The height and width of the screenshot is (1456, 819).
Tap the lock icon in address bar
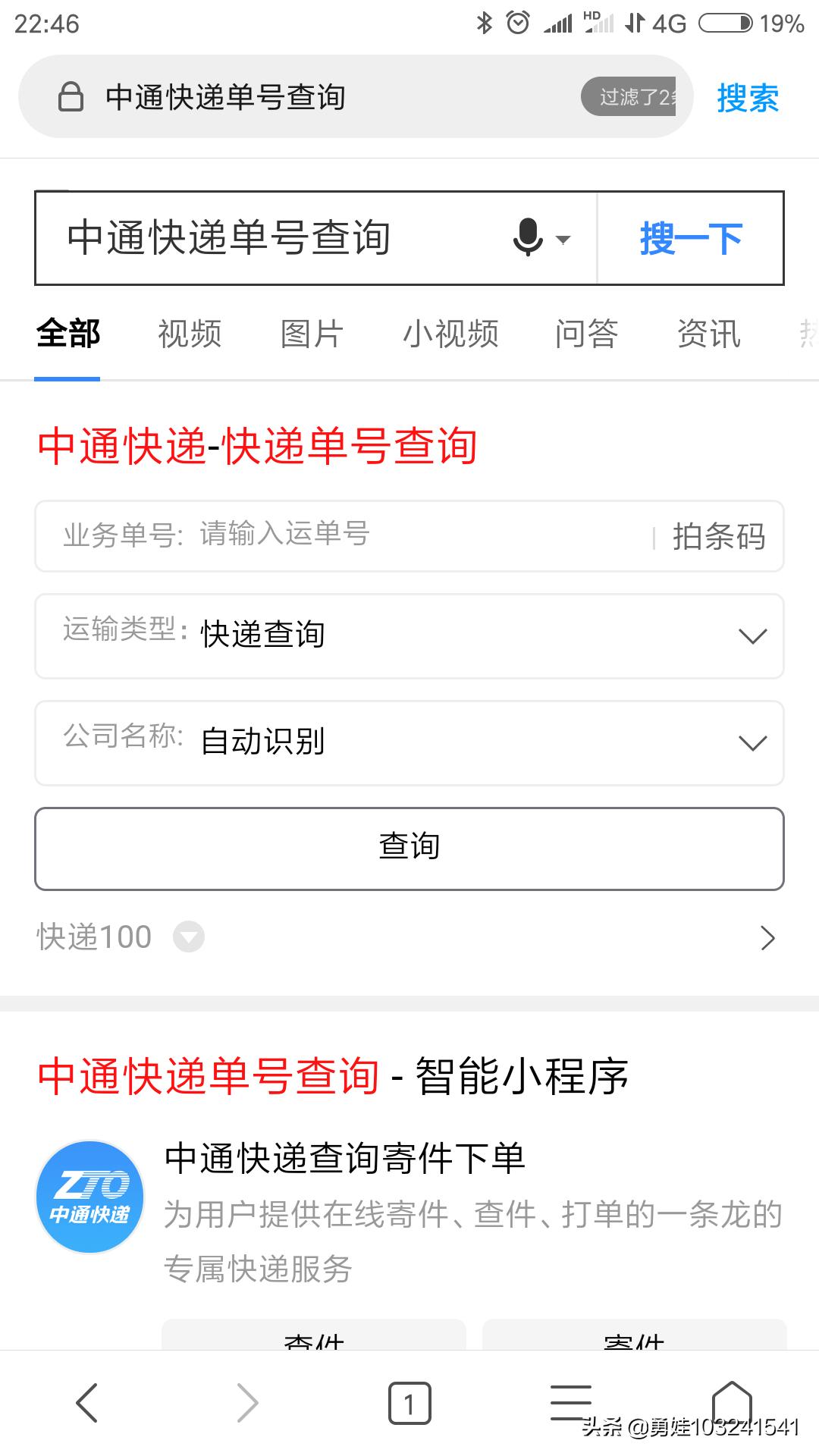point(69,96)
